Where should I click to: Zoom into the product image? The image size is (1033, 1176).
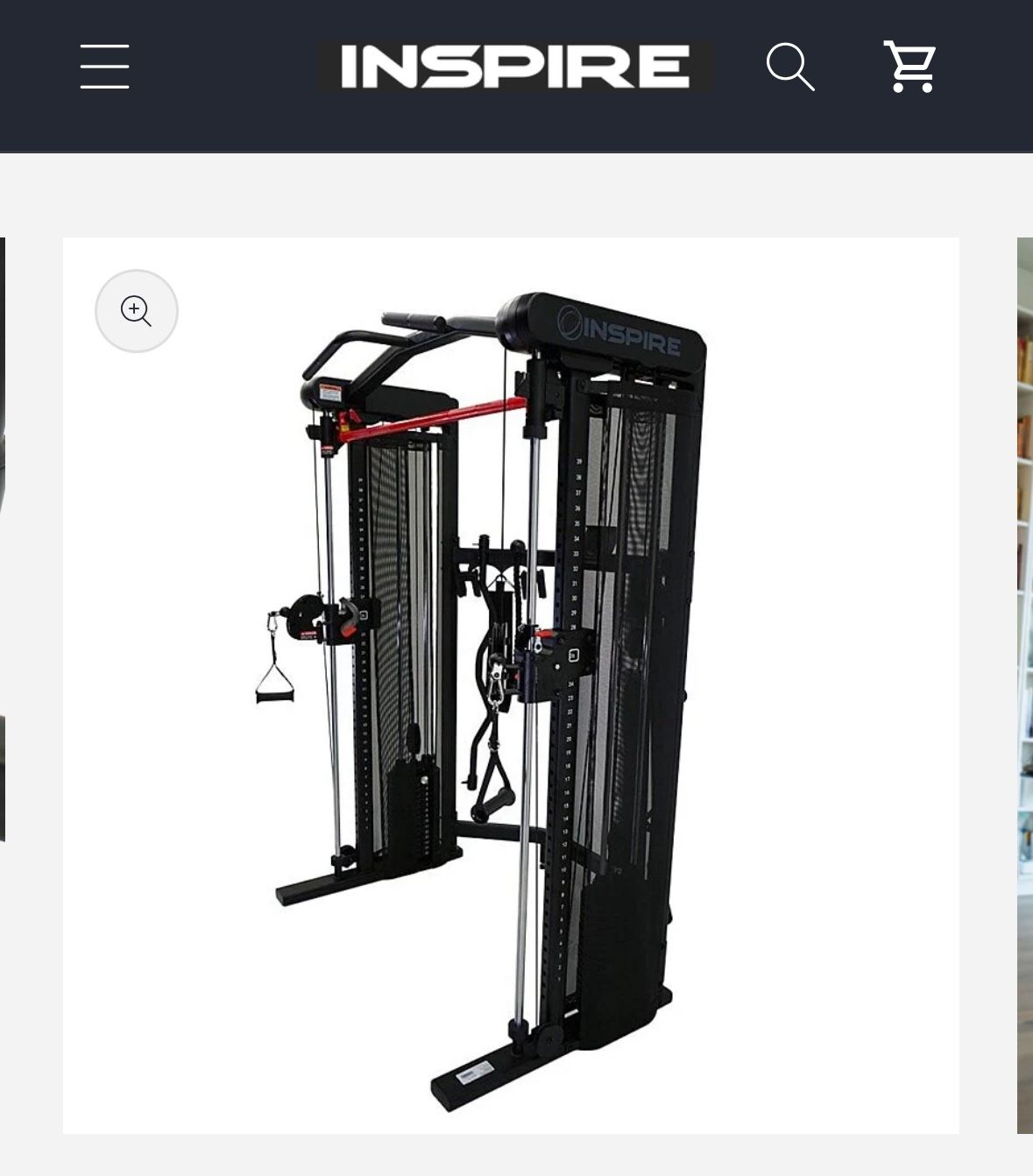137,311
